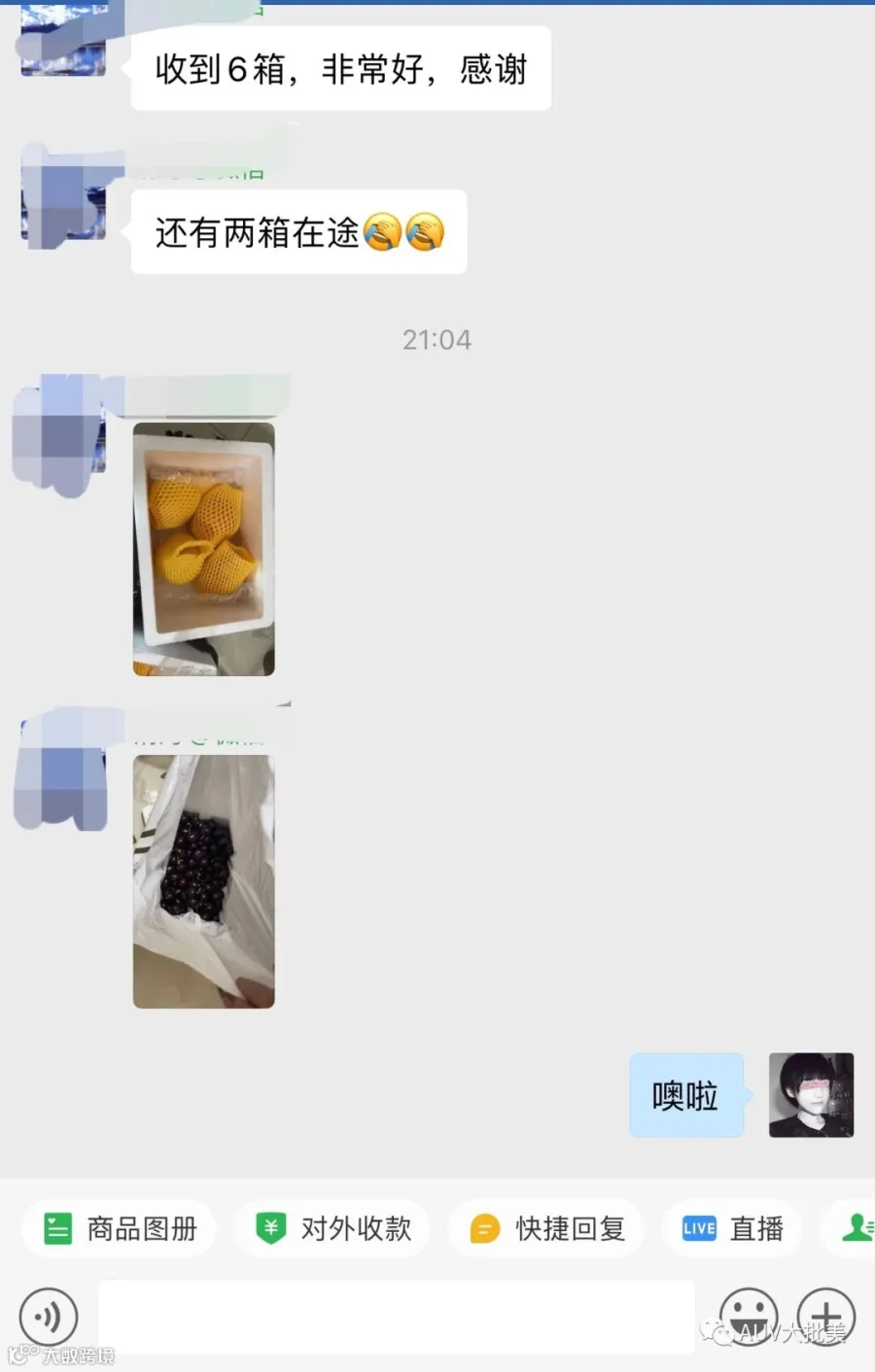Viewport: 875px width, 1372px height.
Task: Open the plus attachment menu
Action: point(826,1318)
